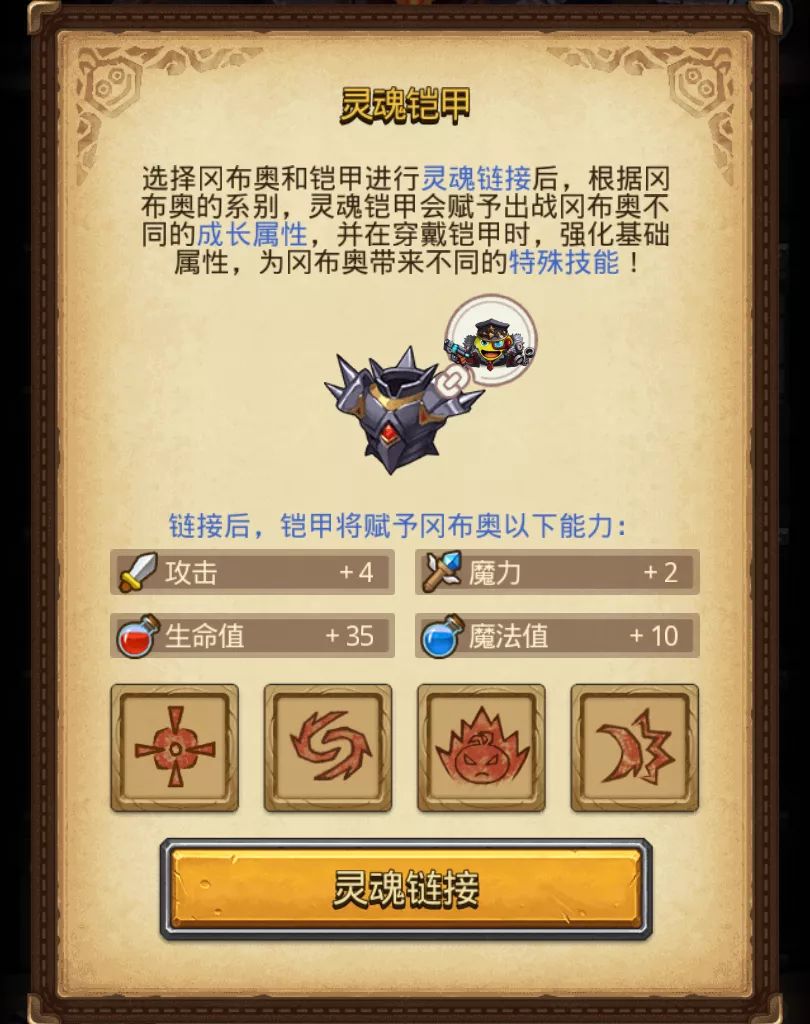Click the spiked soul armor image

click(395, 410)
